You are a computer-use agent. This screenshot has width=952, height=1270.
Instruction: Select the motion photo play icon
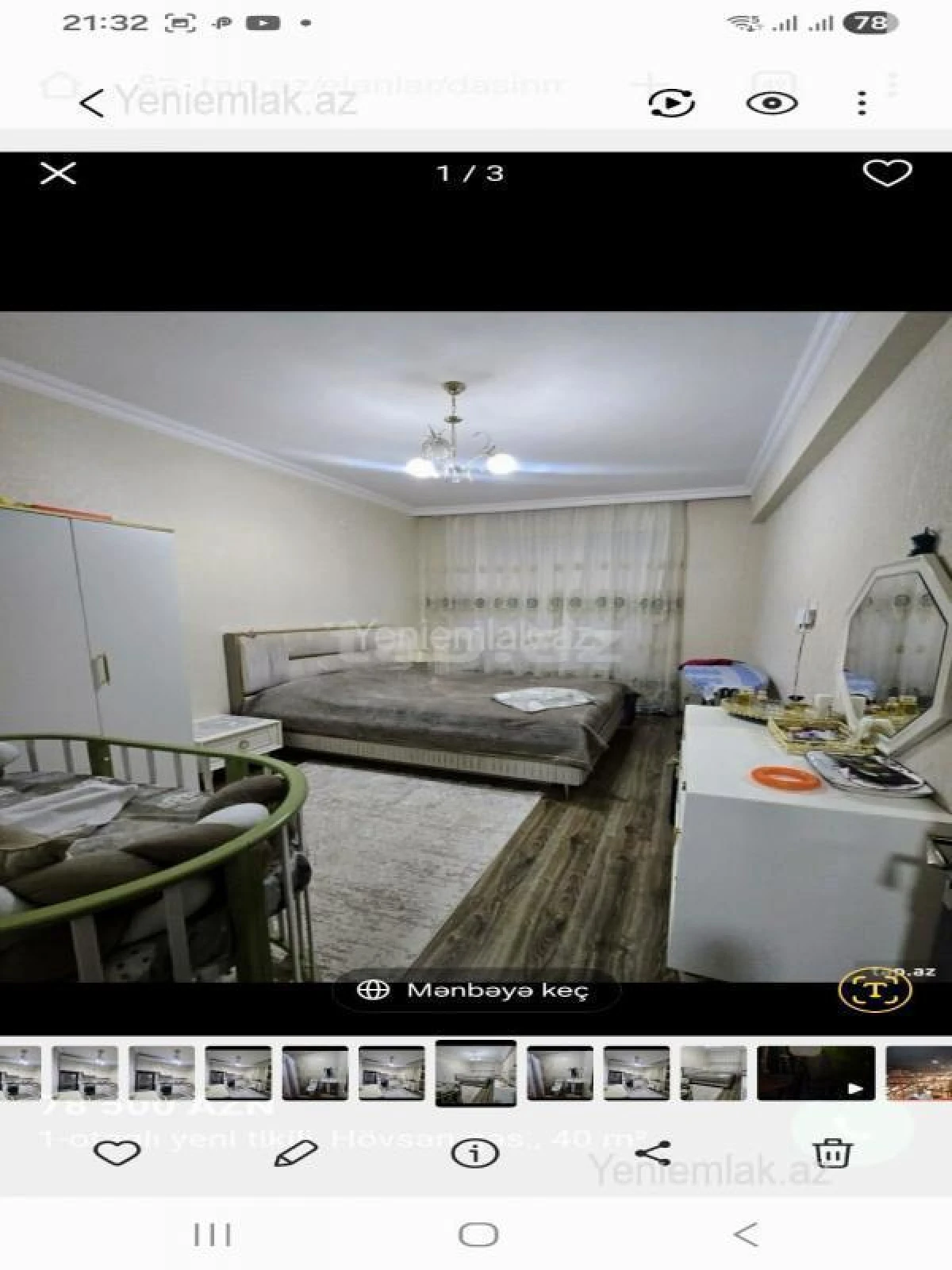(x=670, y=101)
